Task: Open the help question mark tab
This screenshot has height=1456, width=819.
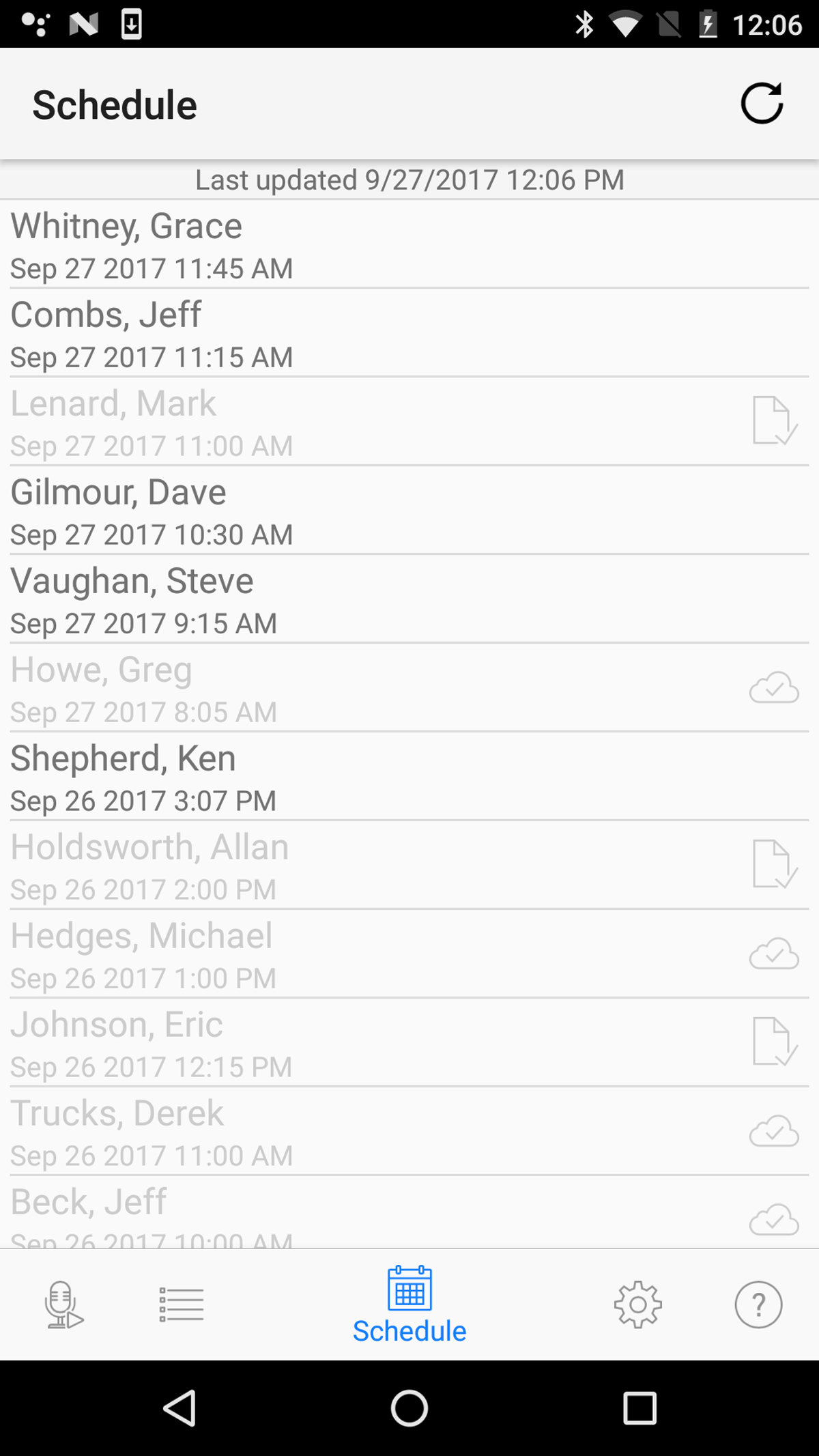Action: (x=758, y=1304)
